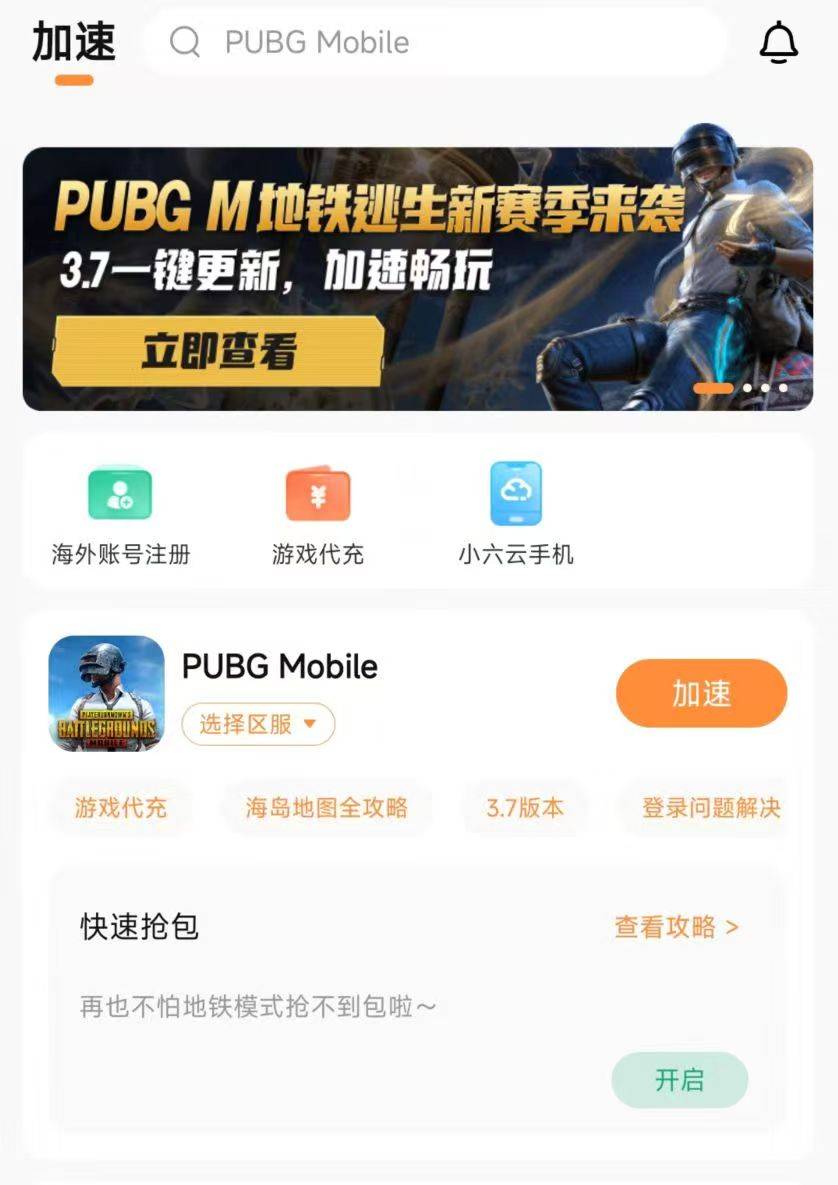Click the search magnifier icon

click(x=184, y=43)
